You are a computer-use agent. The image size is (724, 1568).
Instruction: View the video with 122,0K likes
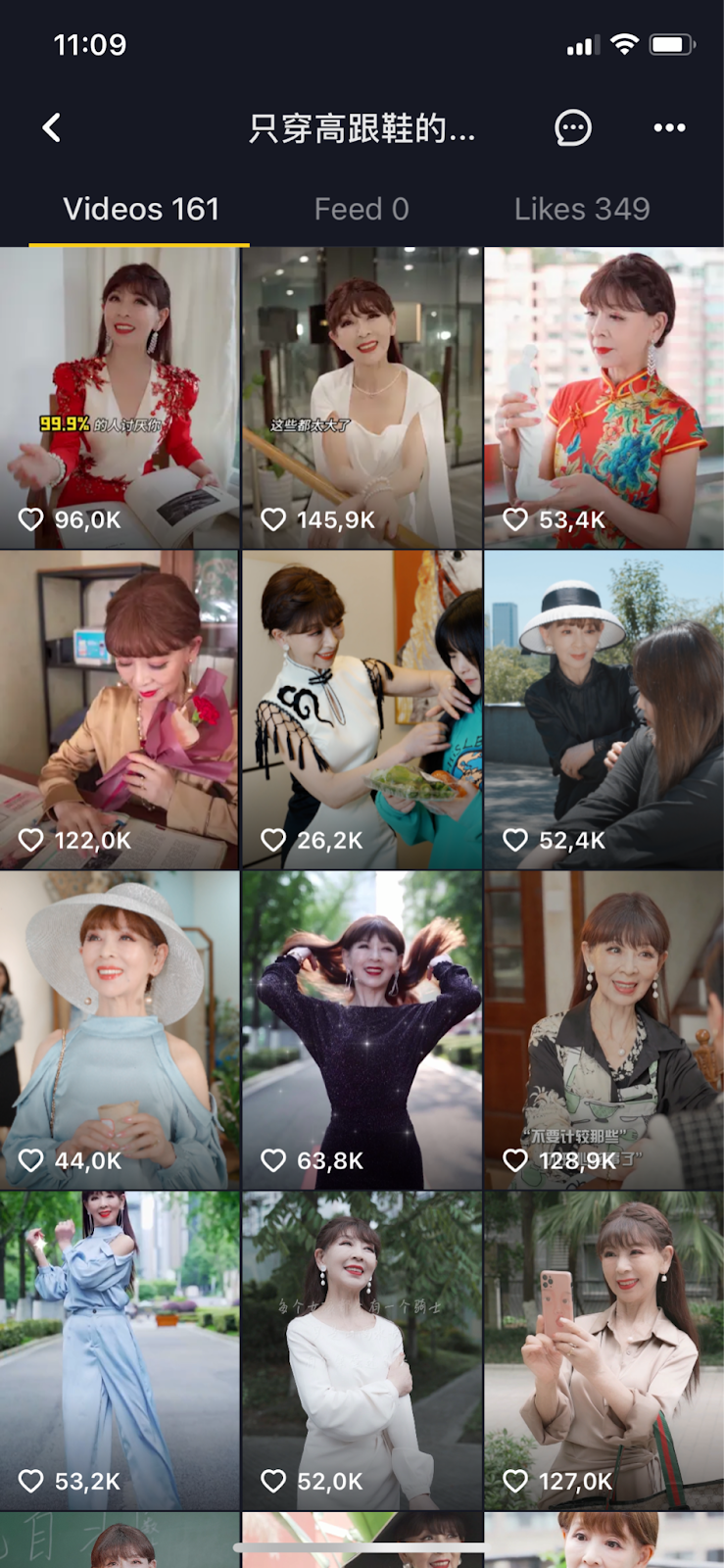coord(120,710)
